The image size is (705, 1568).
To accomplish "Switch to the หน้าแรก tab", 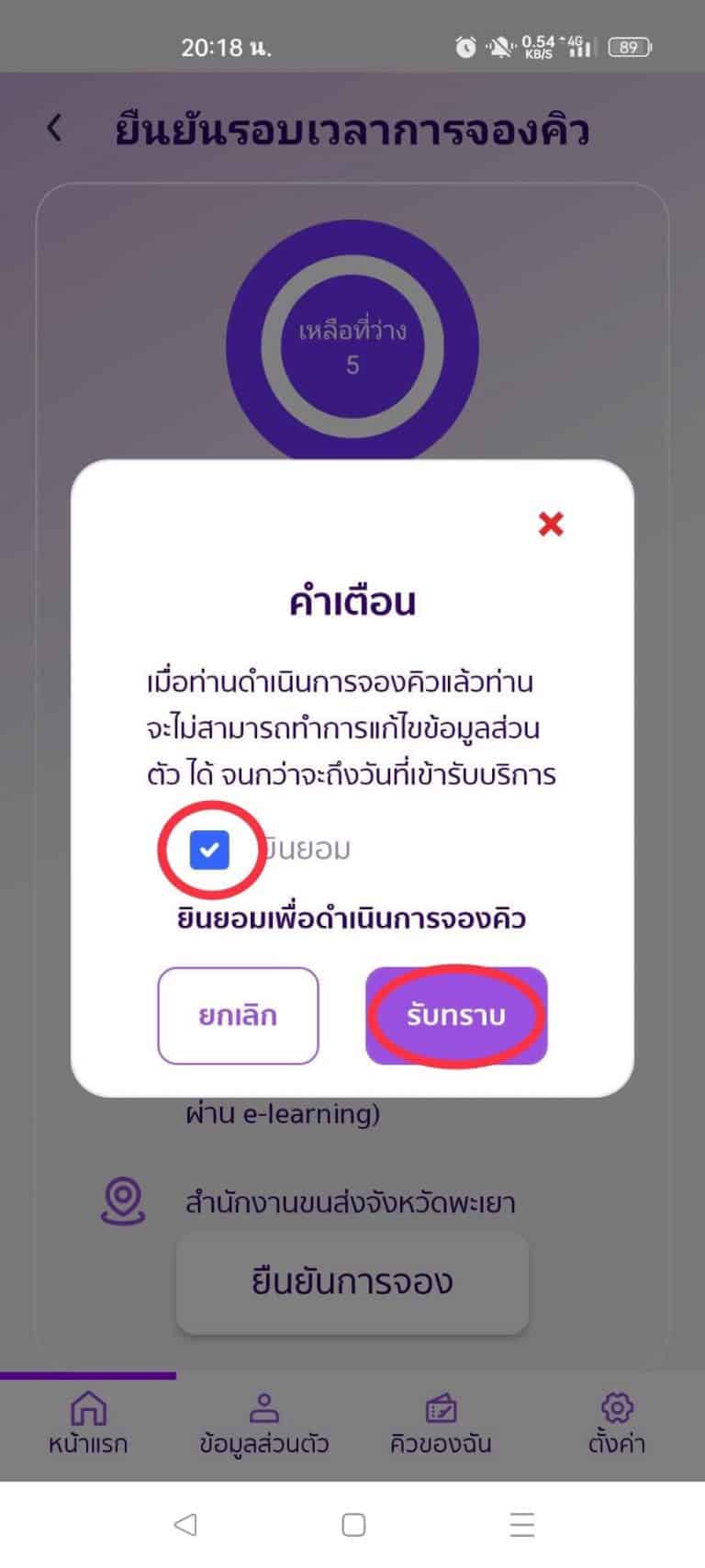I will pos(88,1426).
